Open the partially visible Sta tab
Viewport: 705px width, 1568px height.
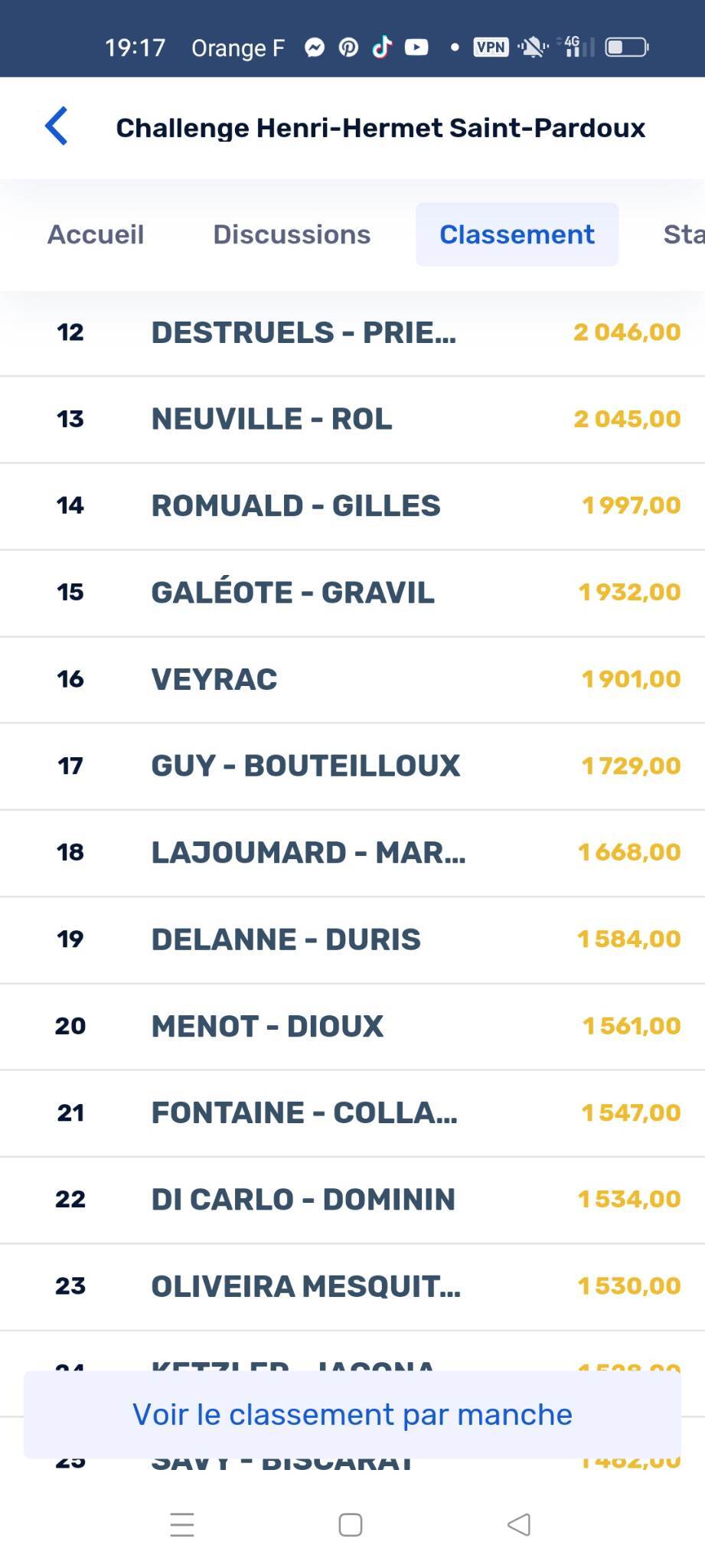tap(683, 234)
